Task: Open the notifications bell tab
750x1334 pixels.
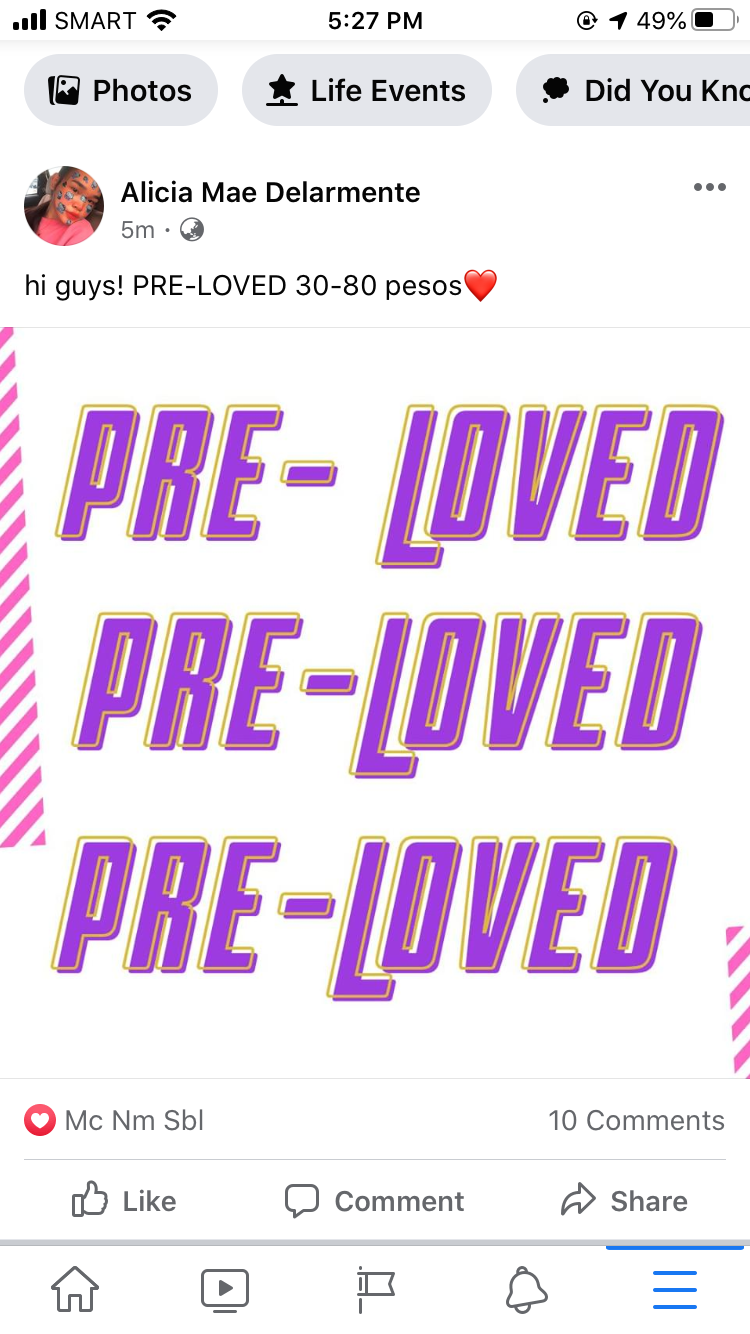Action: [x=526, y=1289]
